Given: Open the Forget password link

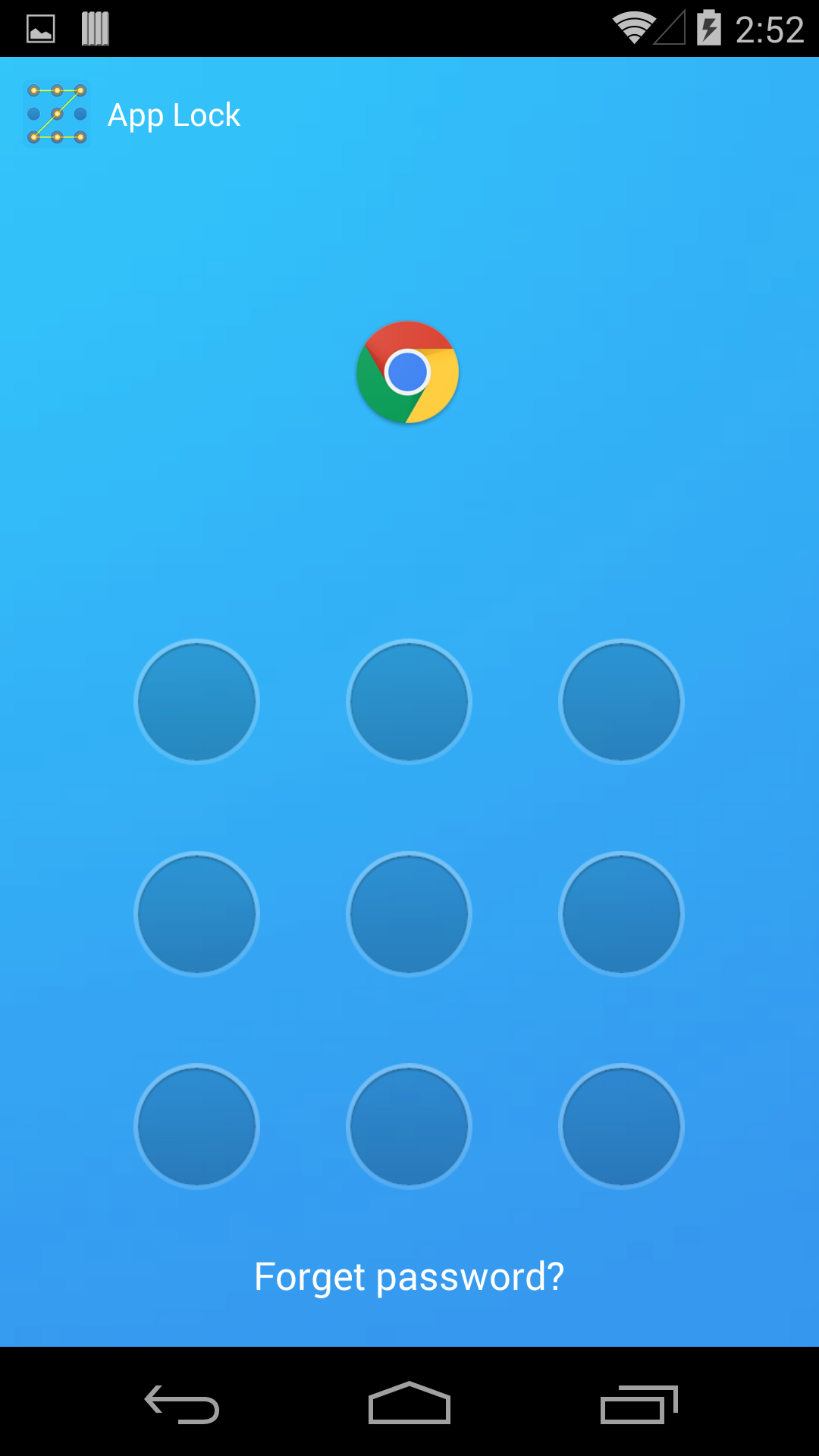Looking at the screenshot, I should [409, 1276].
